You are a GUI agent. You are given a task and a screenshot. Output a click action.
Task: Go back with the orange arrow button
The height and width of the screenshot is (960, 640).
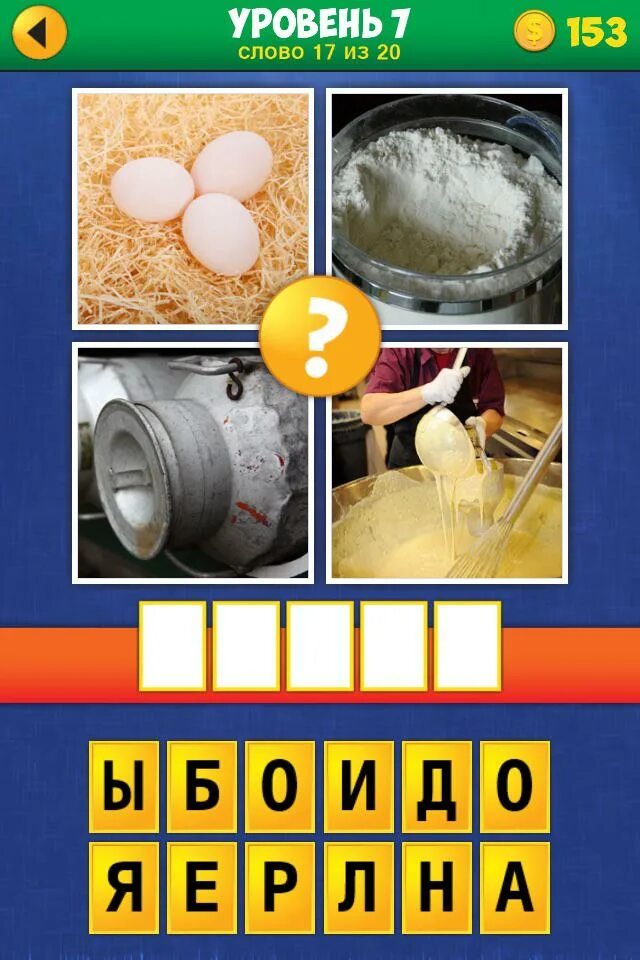[x=40, y=33]
